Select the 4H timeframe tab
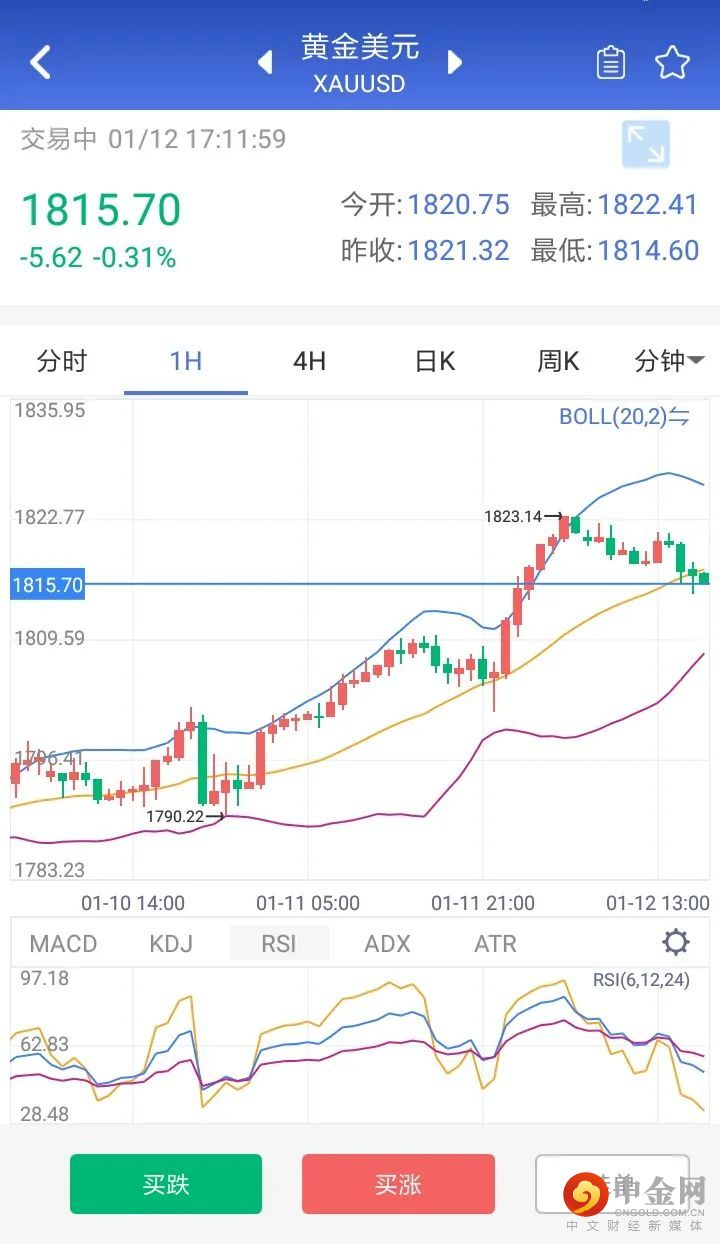720x1244 pixels. (309, 361)
